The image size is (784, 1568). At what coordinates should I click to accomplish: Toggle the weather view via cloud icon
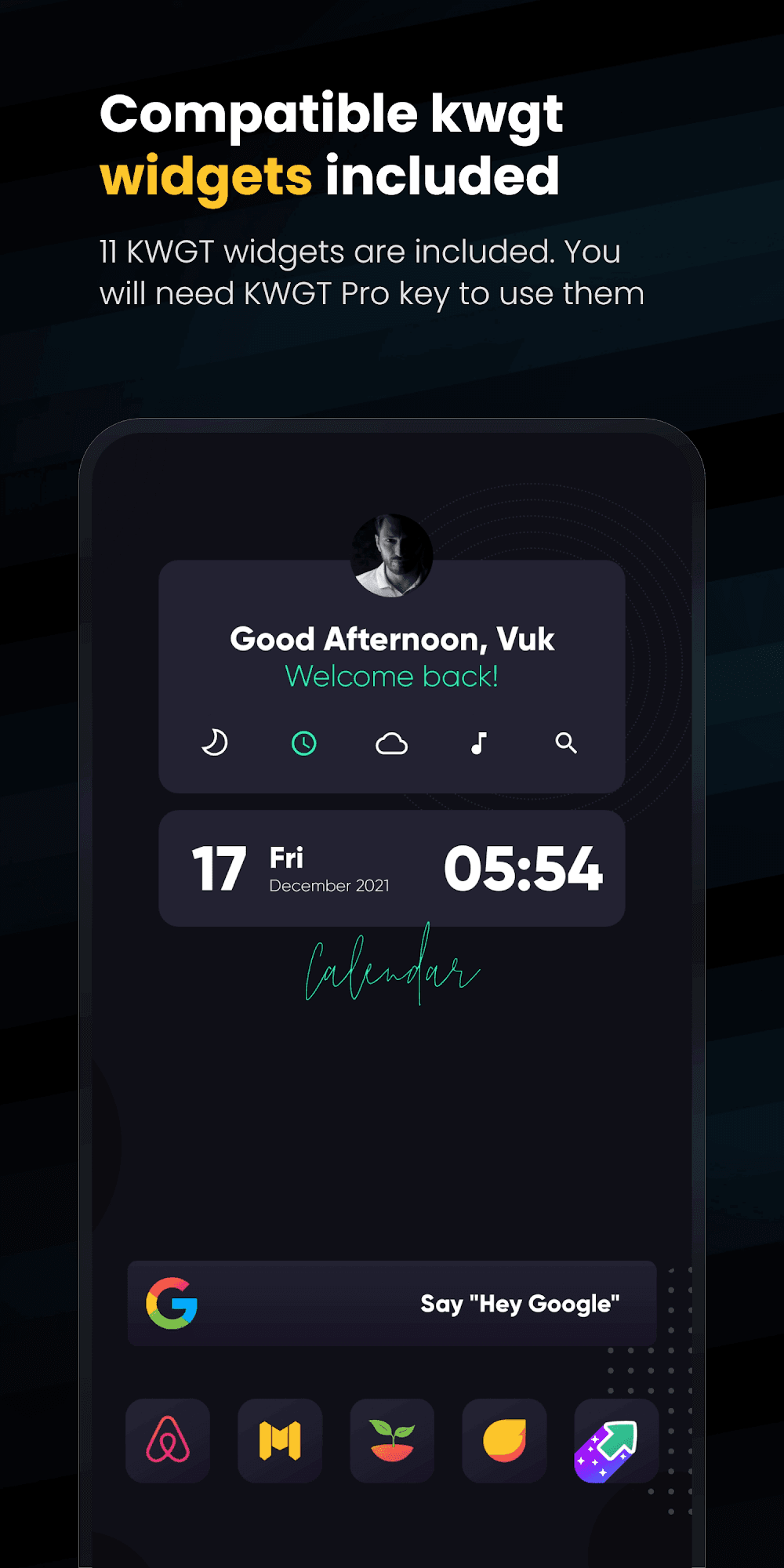click(392, 743)
